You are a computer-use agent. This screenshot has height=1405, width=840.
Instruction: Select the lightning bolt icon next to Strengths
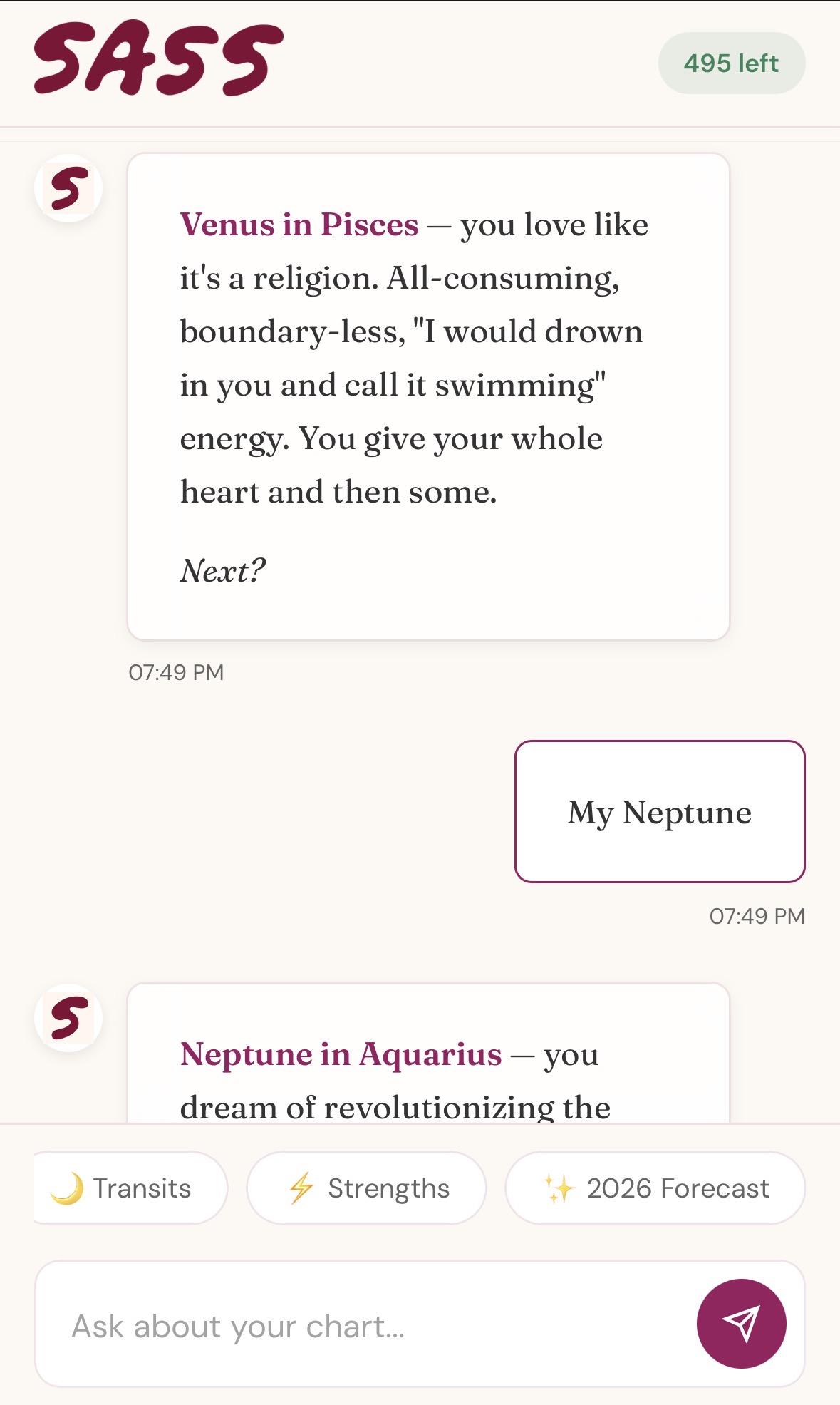click(301, 1186)
